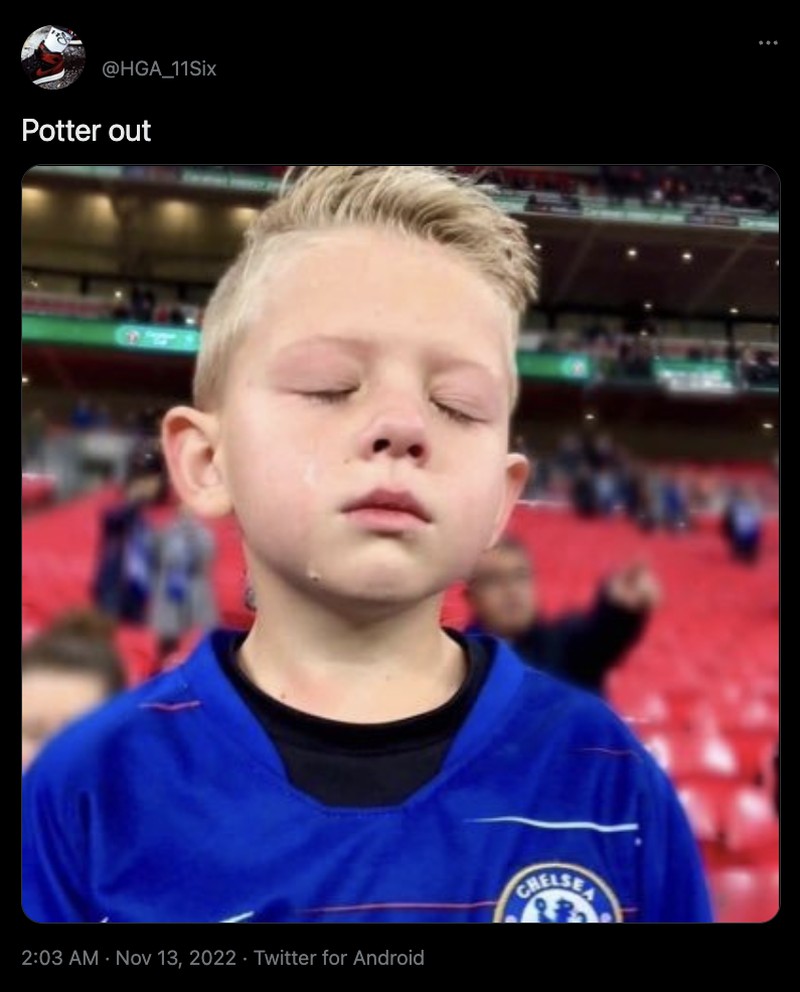Expand the attached tweet photo

tap(400, 543)
